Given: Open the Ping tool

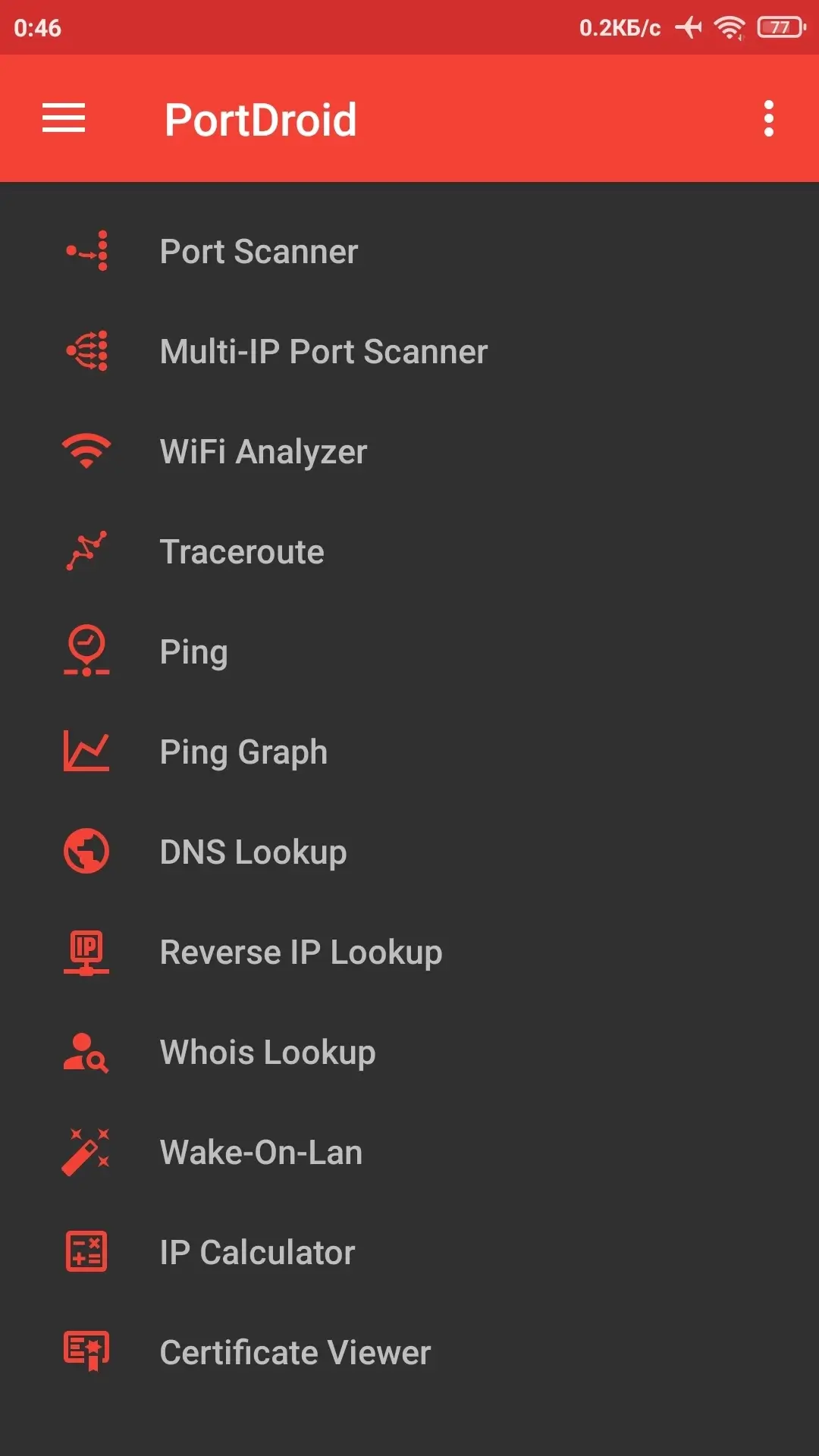Looking at the screenshot, I should pos(409,651).
